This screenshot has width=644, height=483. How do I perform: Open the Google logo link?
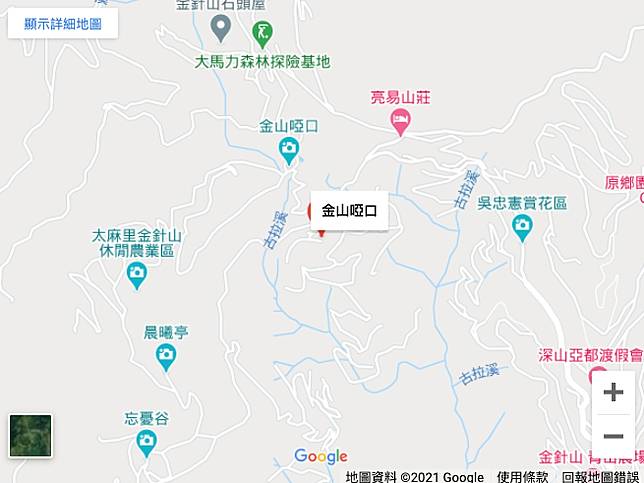tap(320, 457)
